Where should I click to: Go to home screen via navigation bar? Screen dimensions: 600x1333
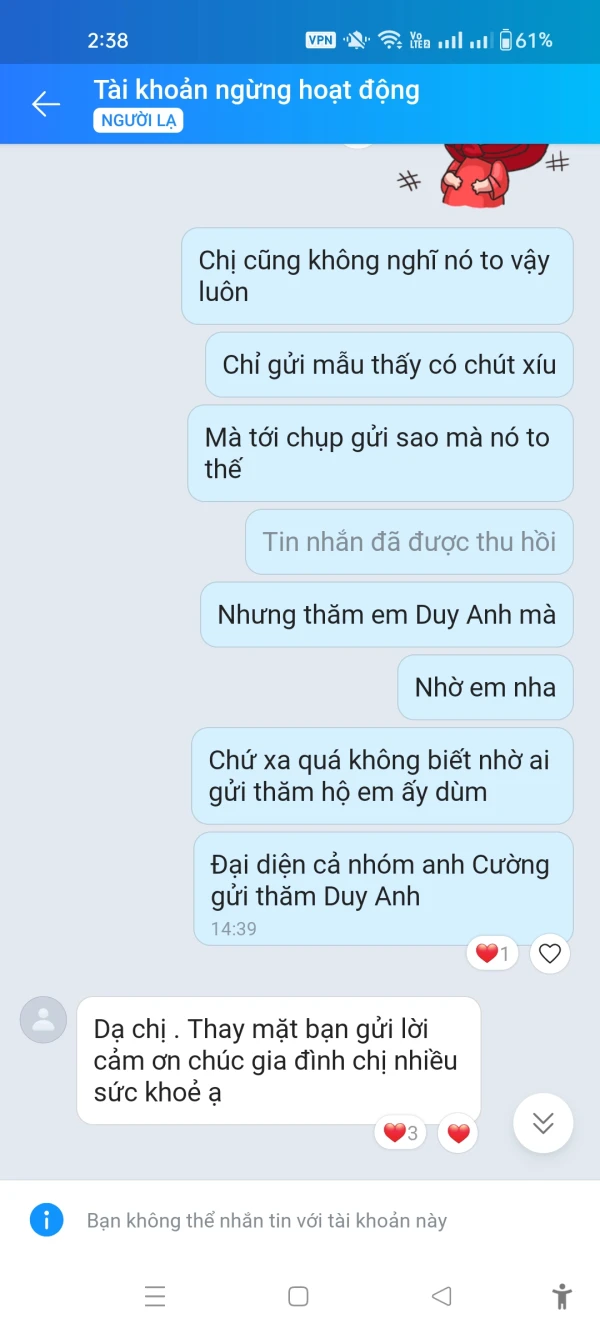coord(298,1297)
